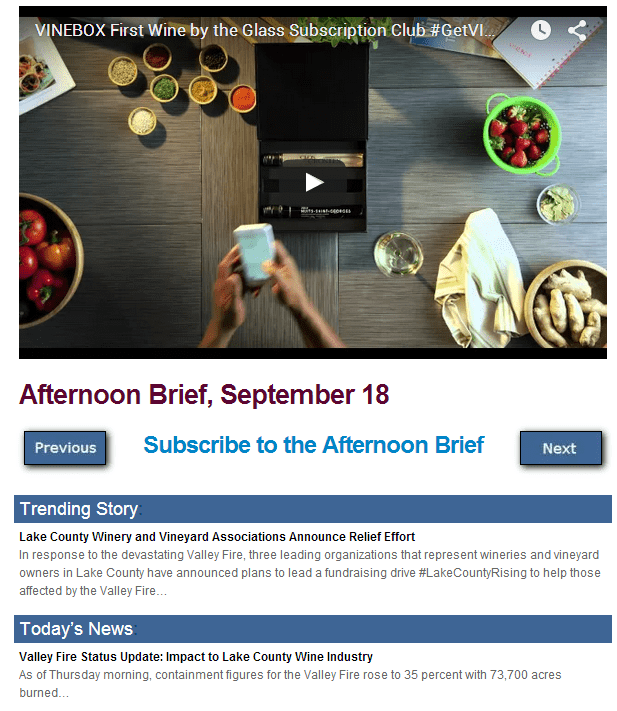Screen dimensions: 617x711
Task: Open the VINEBOX video title link
Action: (x=264, y=30)
